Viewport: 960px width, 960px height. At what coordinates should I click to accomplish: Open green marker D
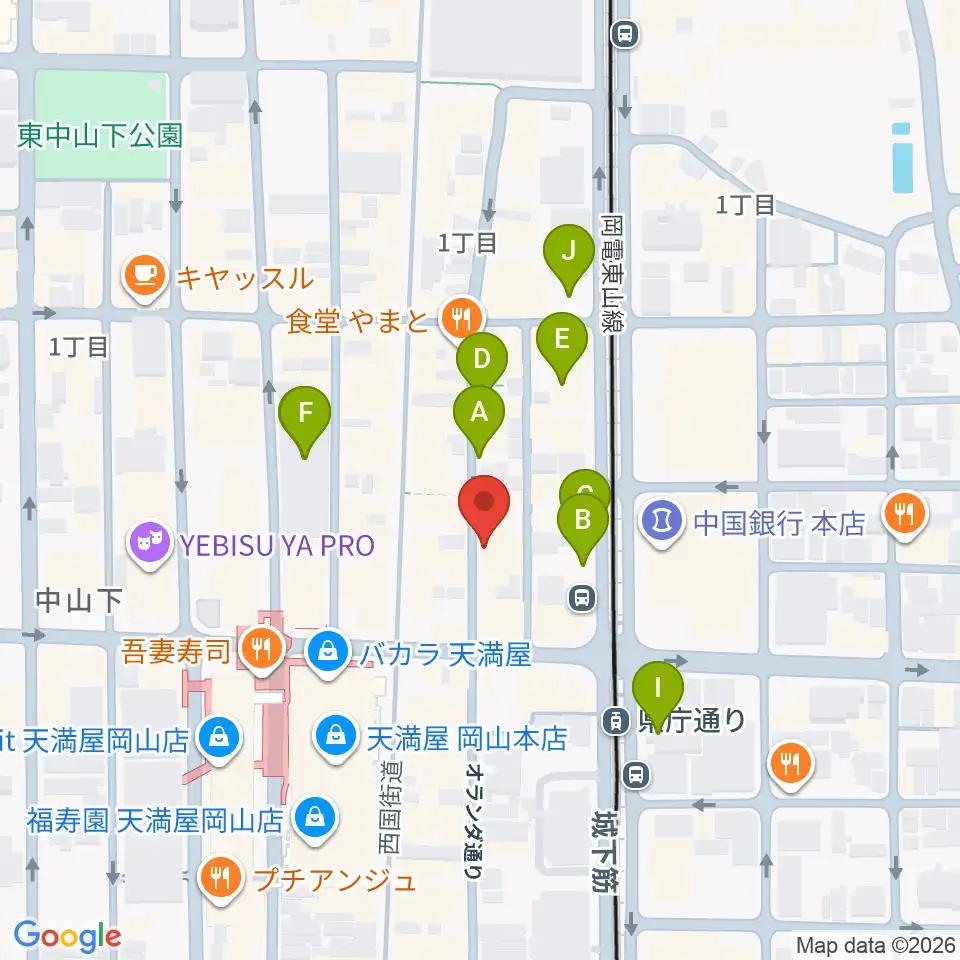coord(482,361)
